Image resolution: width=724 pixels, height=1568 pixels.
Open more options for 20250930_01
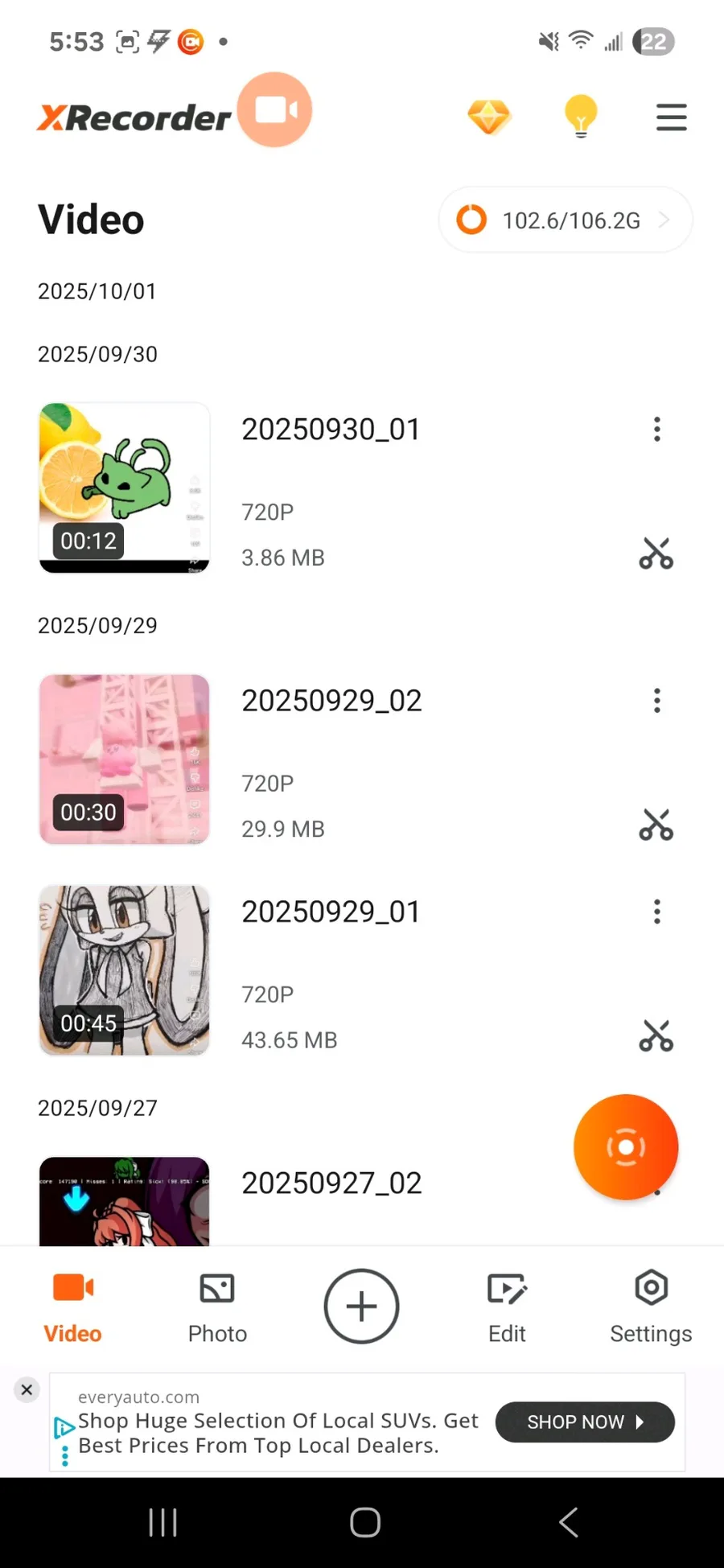(657, 430)
